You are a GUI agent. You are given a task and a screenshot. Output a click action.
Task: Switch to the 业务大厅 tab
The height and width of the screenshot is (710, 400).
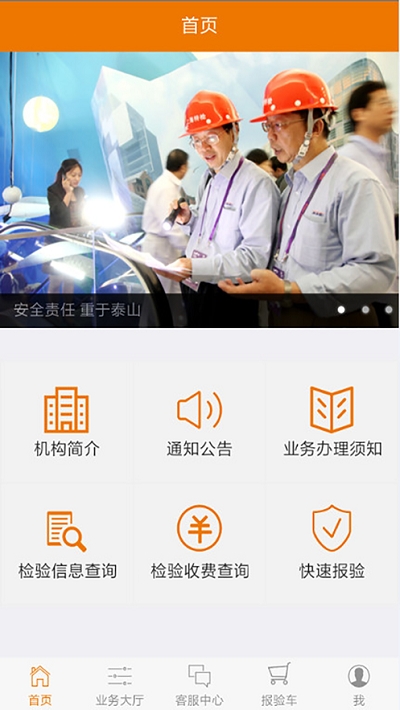pos(120,685)
